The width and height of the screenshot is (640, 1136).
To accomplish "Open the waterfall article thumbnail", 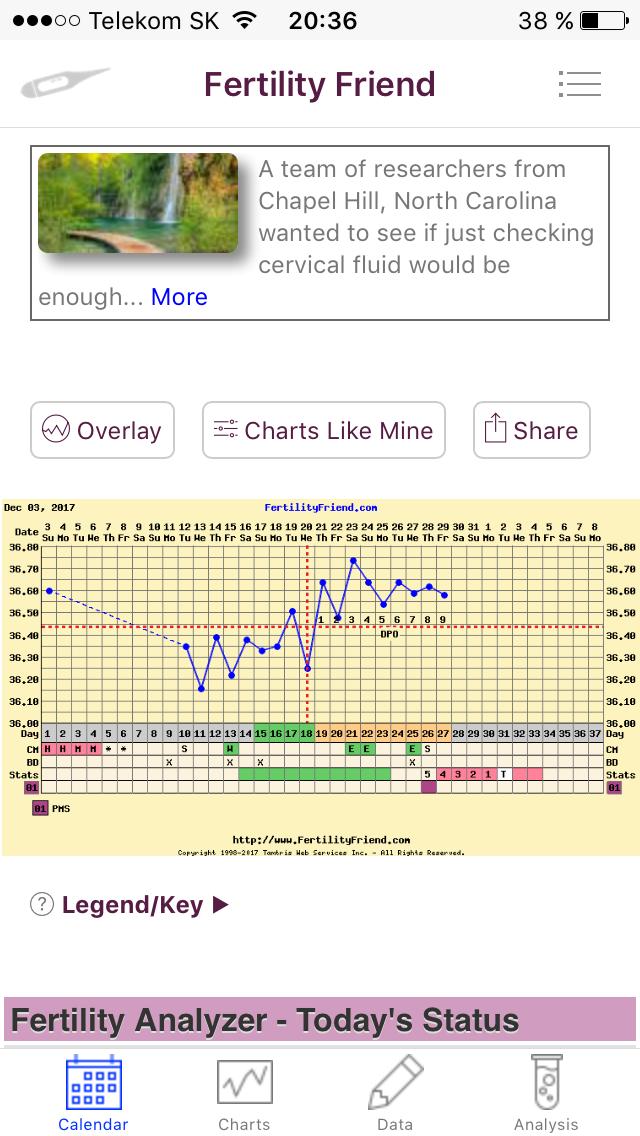I will click(x=138, y=203).
